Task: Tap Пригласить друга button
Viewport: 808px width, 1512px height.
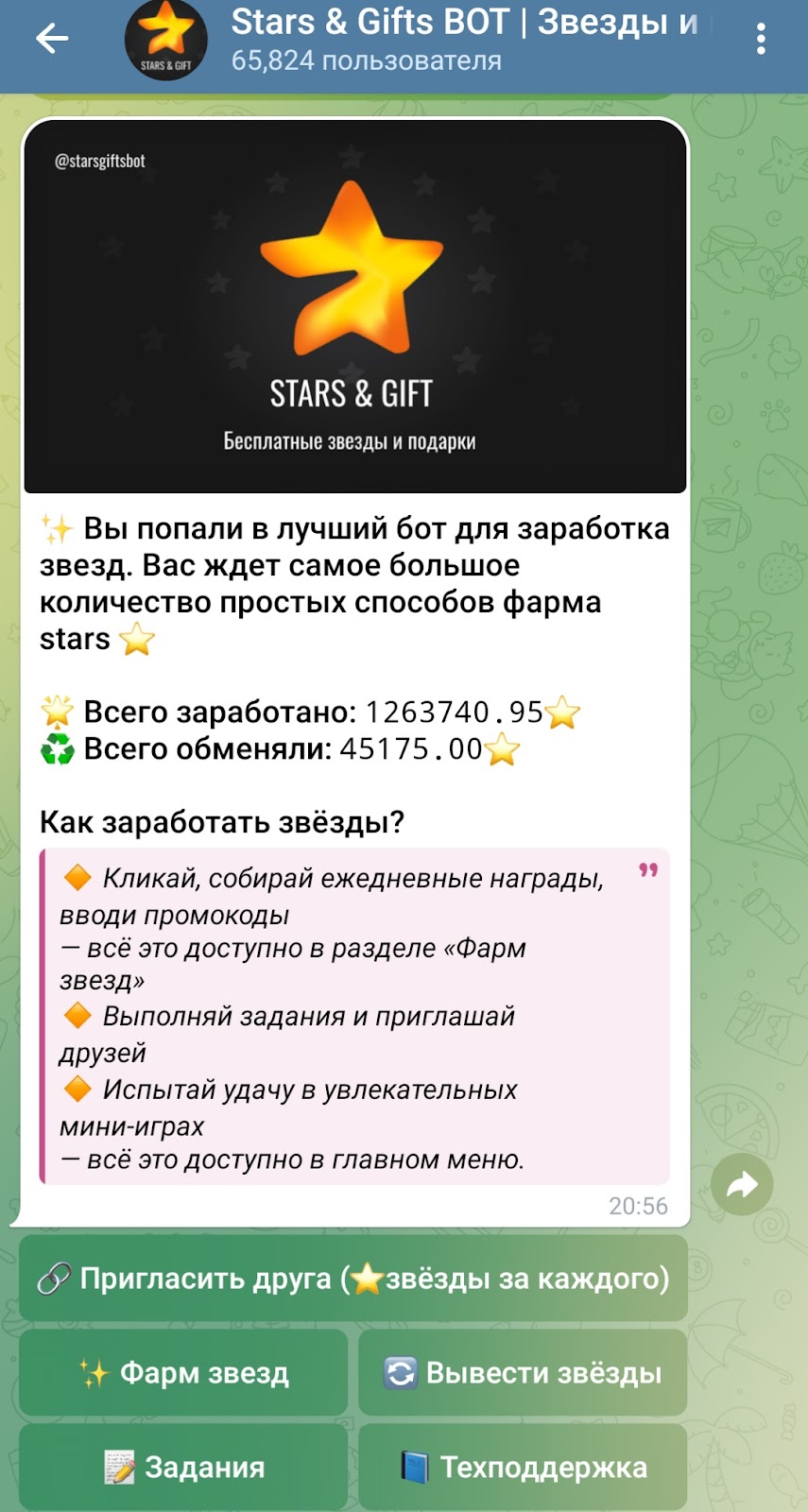Action: pyautogui.click(x=353, y=1279)
